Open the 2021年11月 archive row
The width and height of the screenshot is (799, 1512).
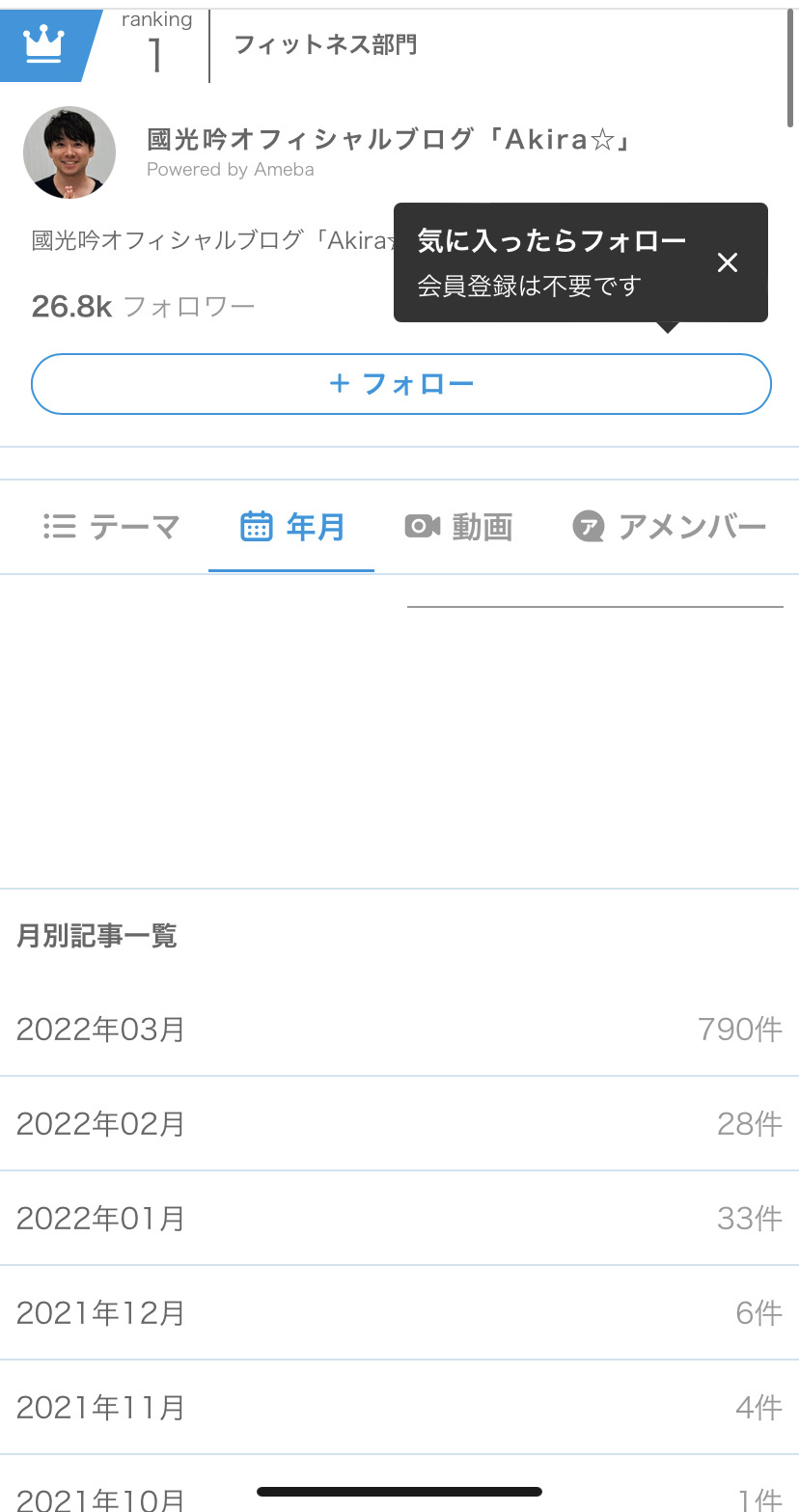[399, 1408]
